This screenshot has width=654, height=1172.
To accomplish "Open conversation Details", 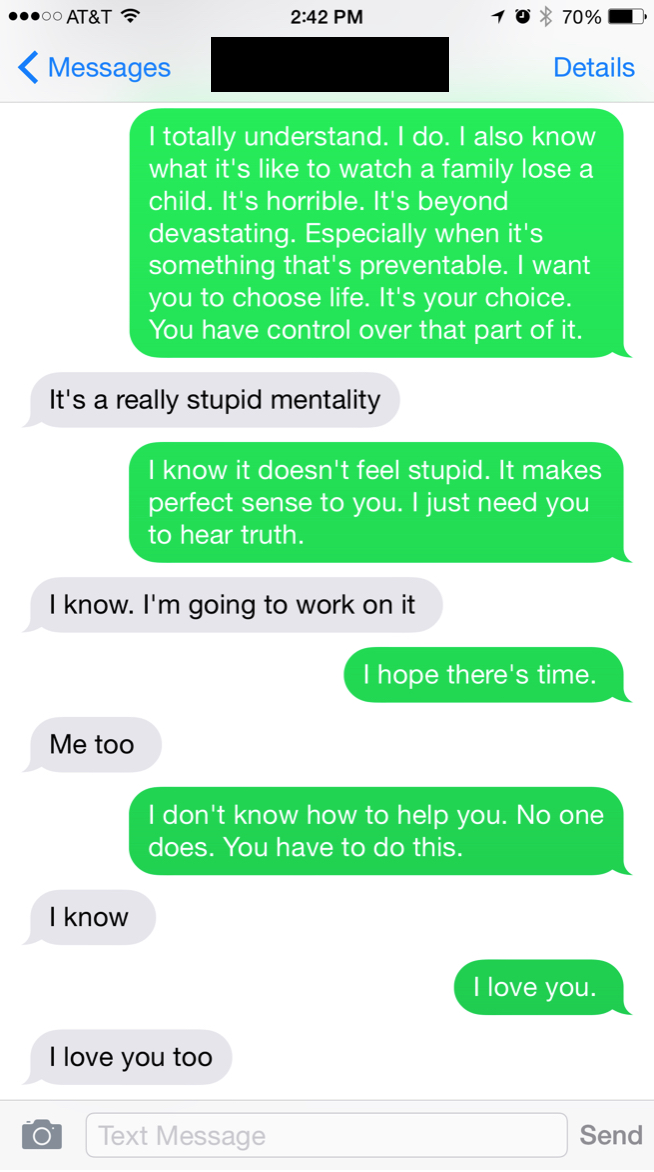I will 593,68.
